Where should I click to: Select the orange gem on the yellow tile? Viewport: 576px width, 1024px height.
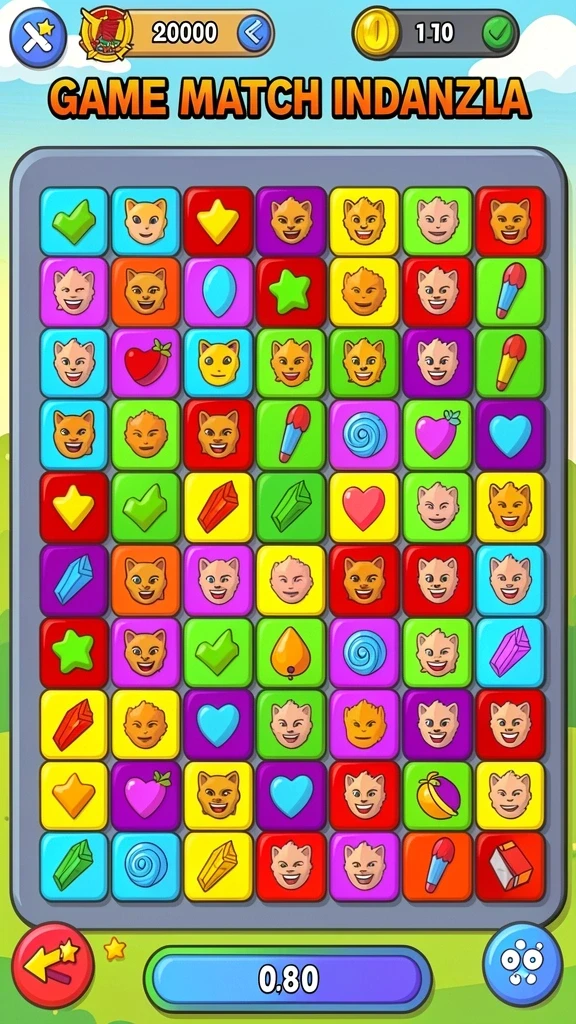click(x=74, y=795)
